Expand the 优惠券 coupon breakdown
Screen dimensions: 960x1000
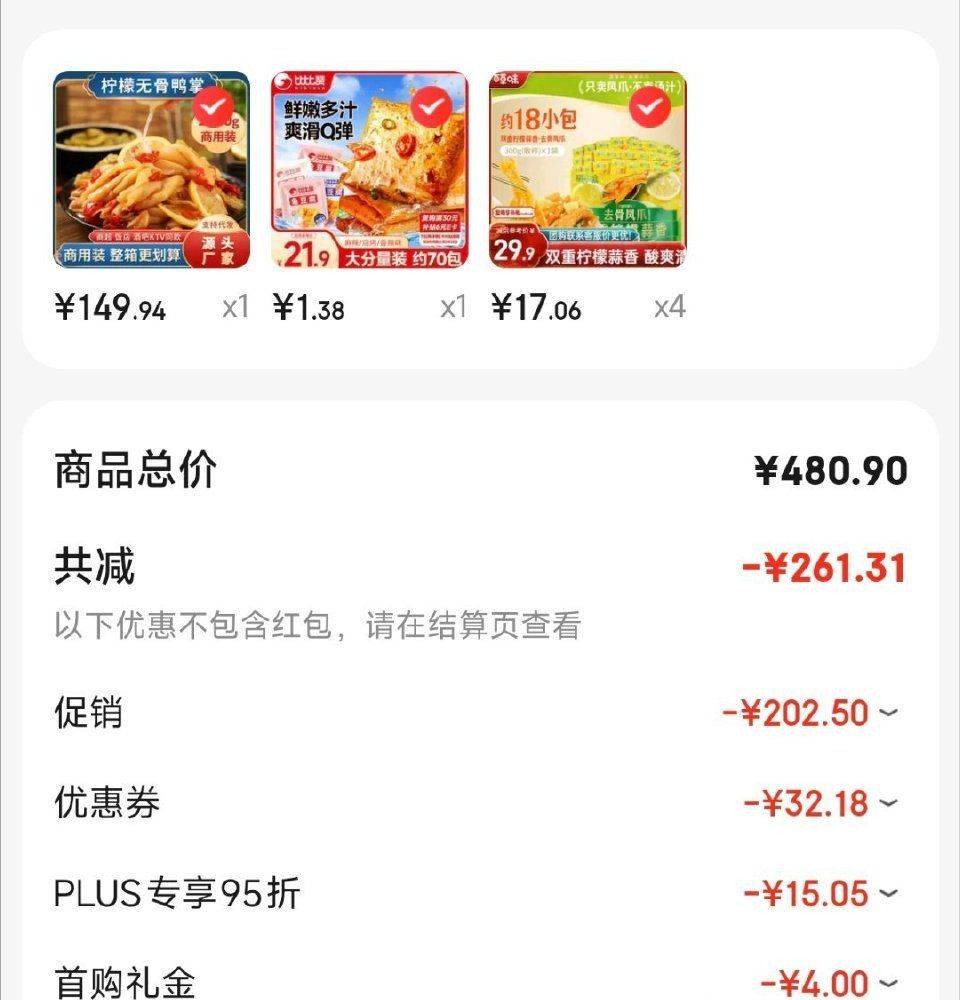[x=888, y=802]
